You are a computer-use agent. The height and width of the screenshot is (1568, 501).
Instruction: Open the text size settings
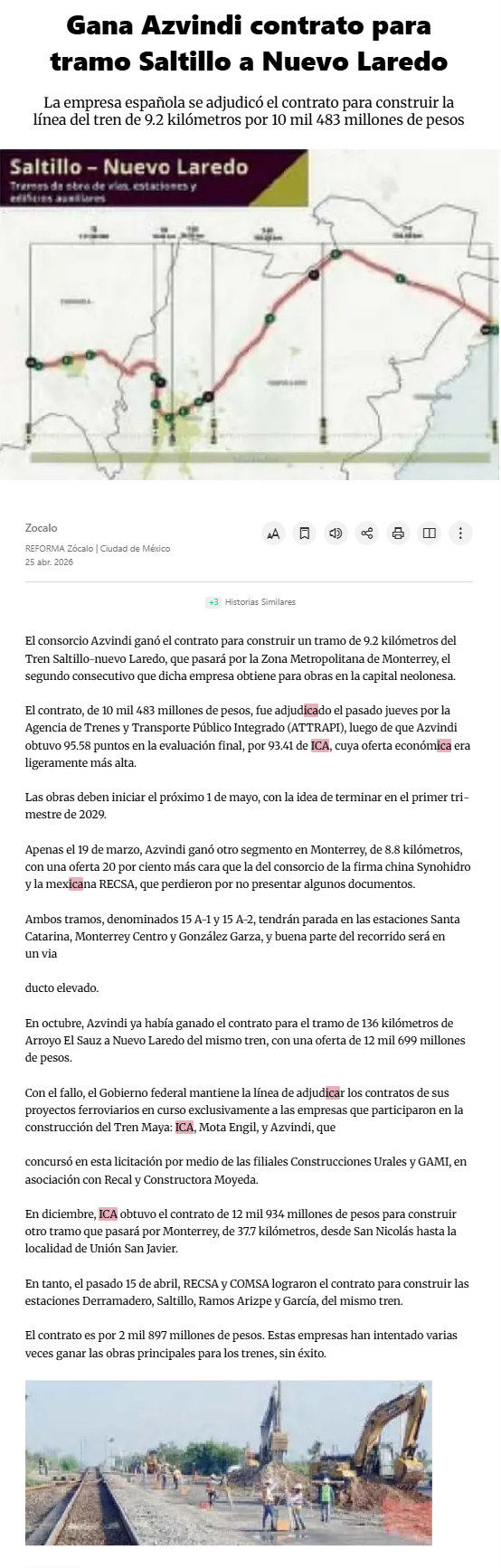[274, 534]
